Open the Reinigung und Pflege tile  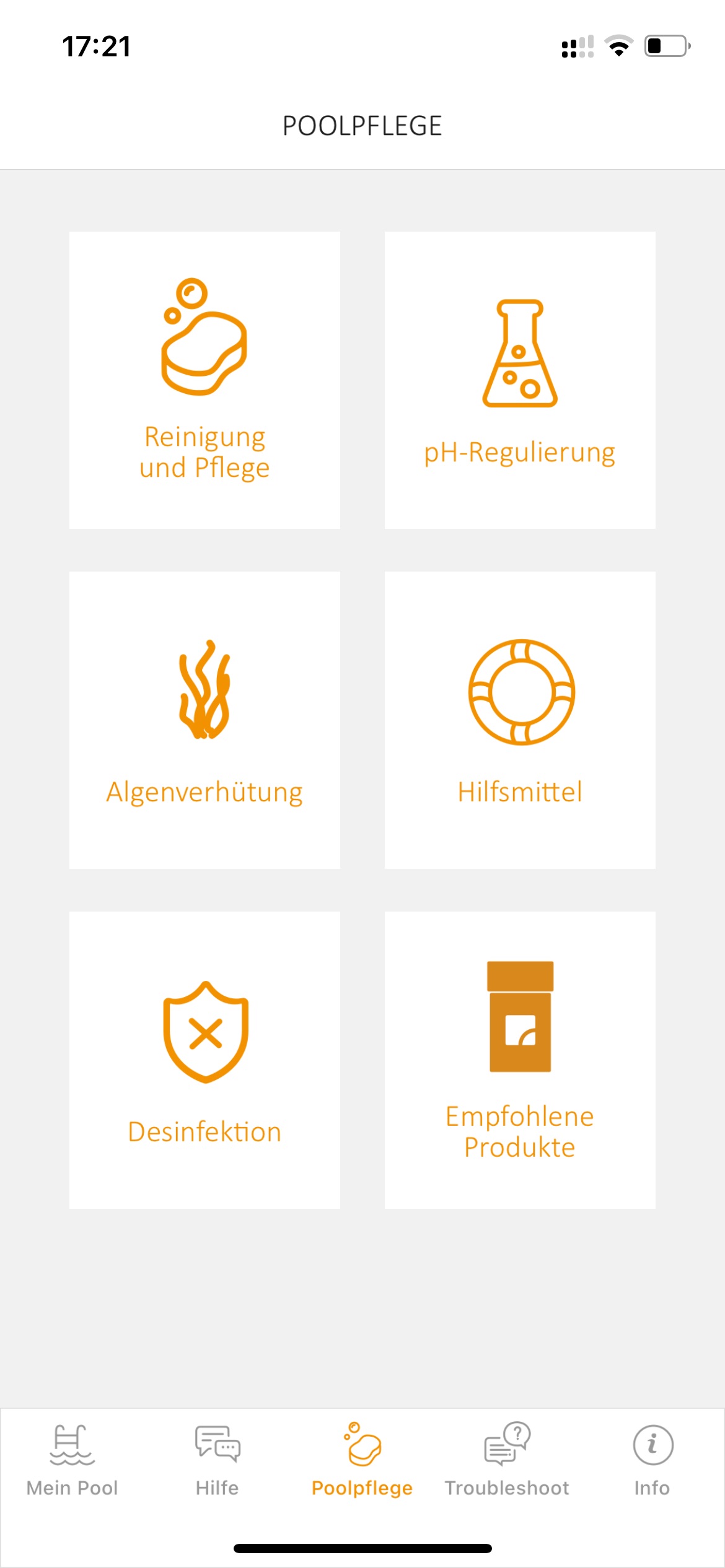coord(204,380)
